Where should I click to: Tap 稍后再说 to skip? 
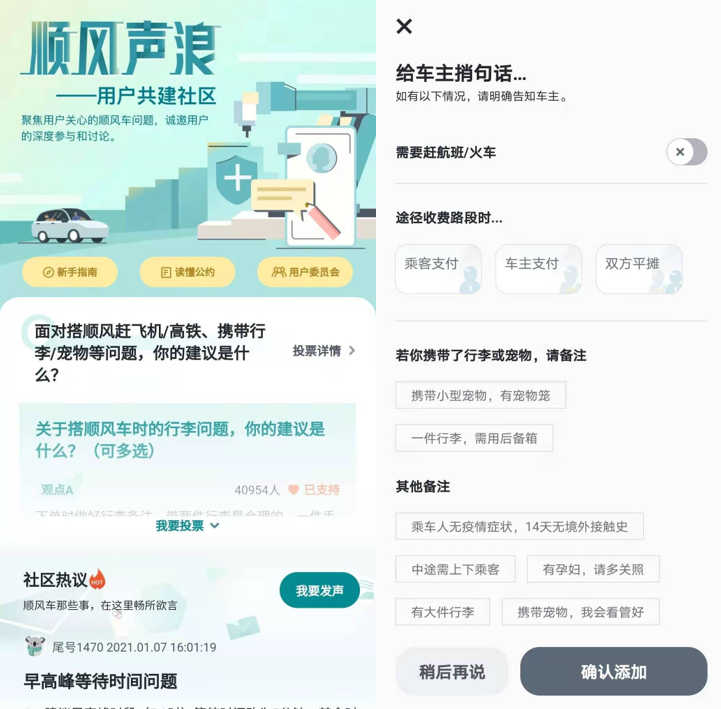pyautogui.click(x=452, y=671)
